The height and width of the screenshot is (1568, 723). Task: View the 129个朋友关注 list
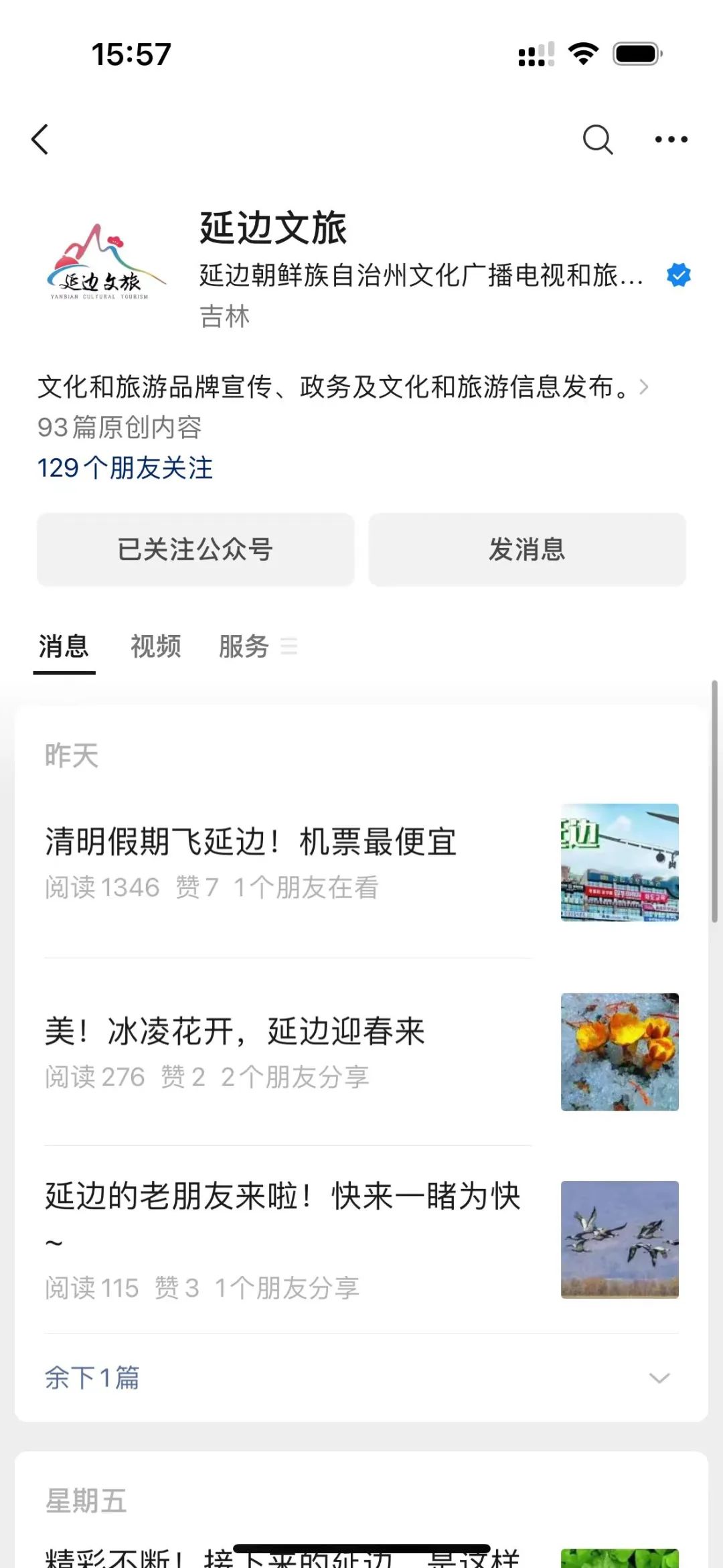[125, 468]
